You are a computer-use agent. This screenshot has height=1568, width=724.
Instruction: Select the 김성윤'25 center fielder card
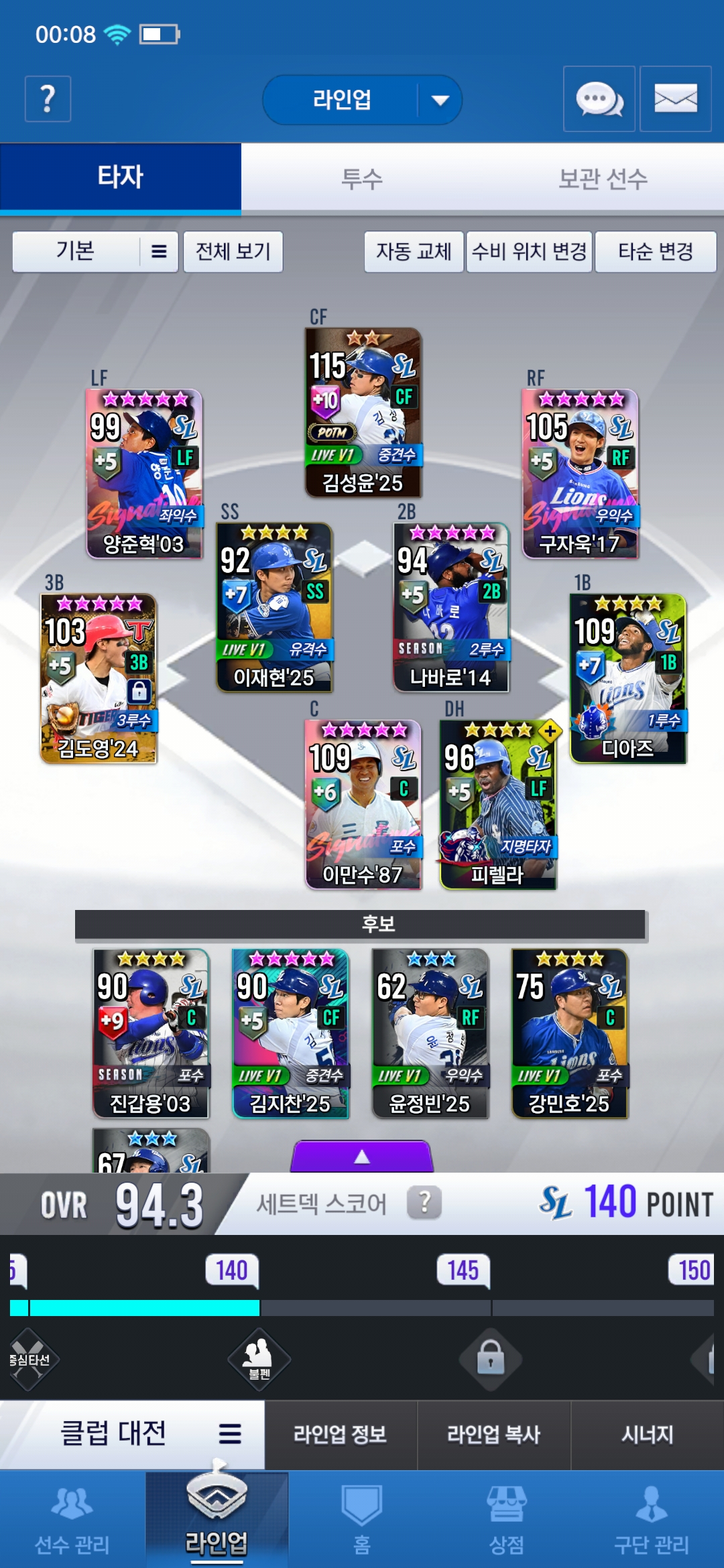pyautogui.click(x=363, y=412)
